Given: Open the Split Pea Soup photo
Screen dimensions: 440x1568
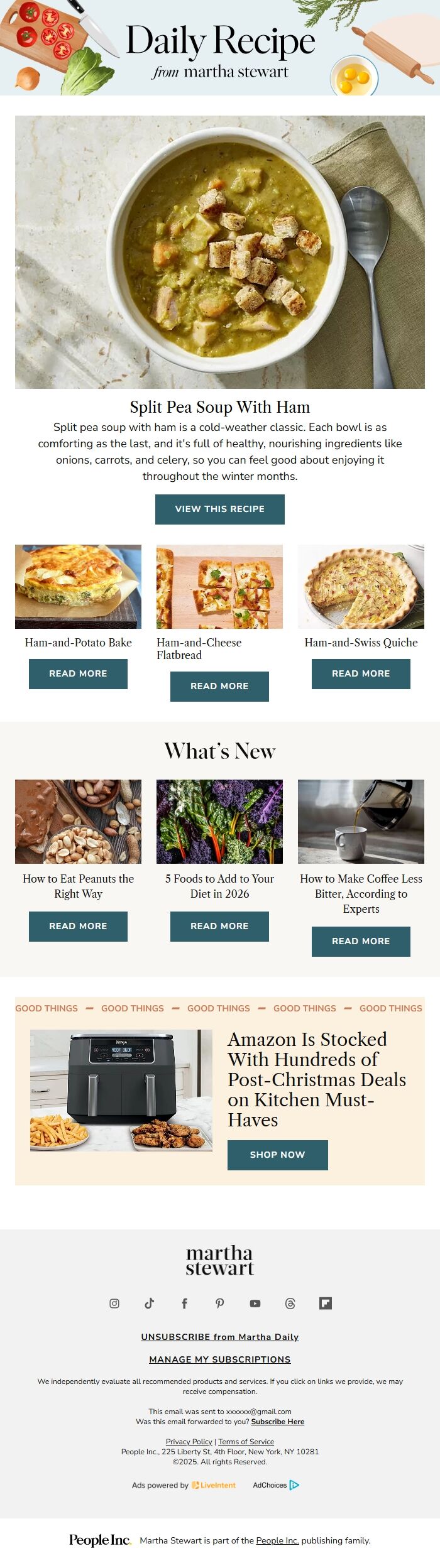Looking at the screenshot, I should (219, 251).
